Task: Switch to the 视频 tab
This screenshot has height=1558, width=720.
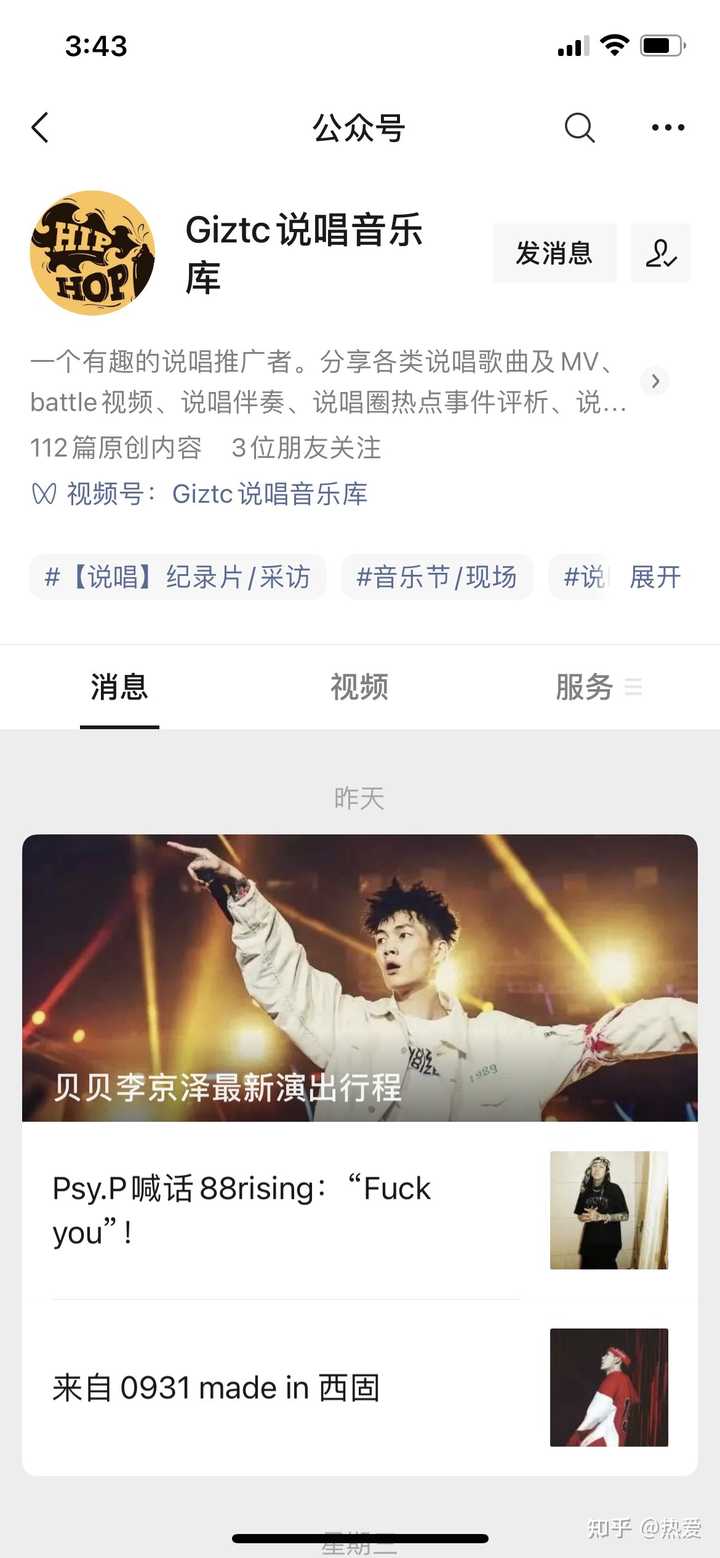Action: click(359, 687)
